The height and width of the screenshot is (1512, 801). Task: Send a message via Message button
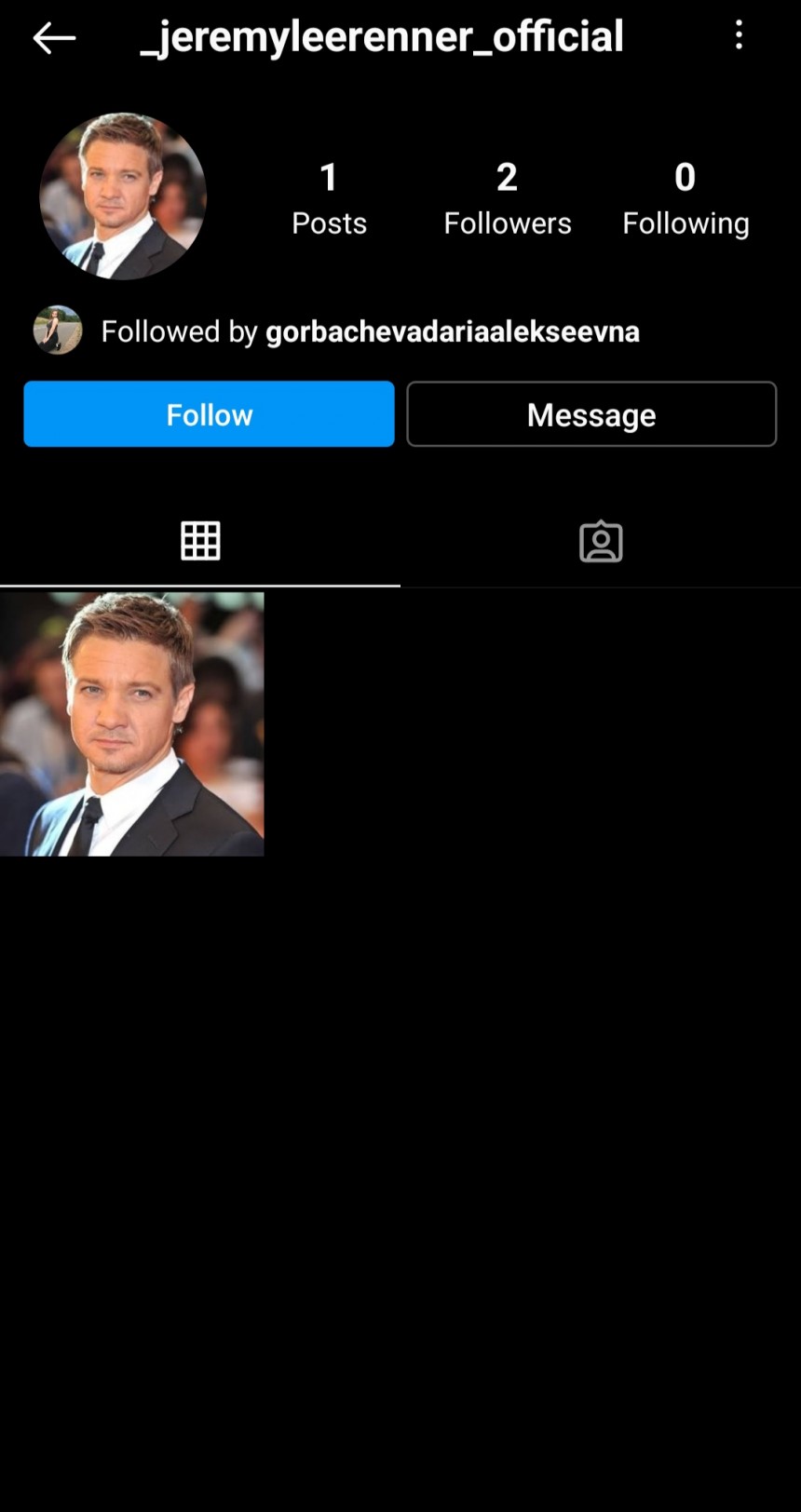click(591, 414)
